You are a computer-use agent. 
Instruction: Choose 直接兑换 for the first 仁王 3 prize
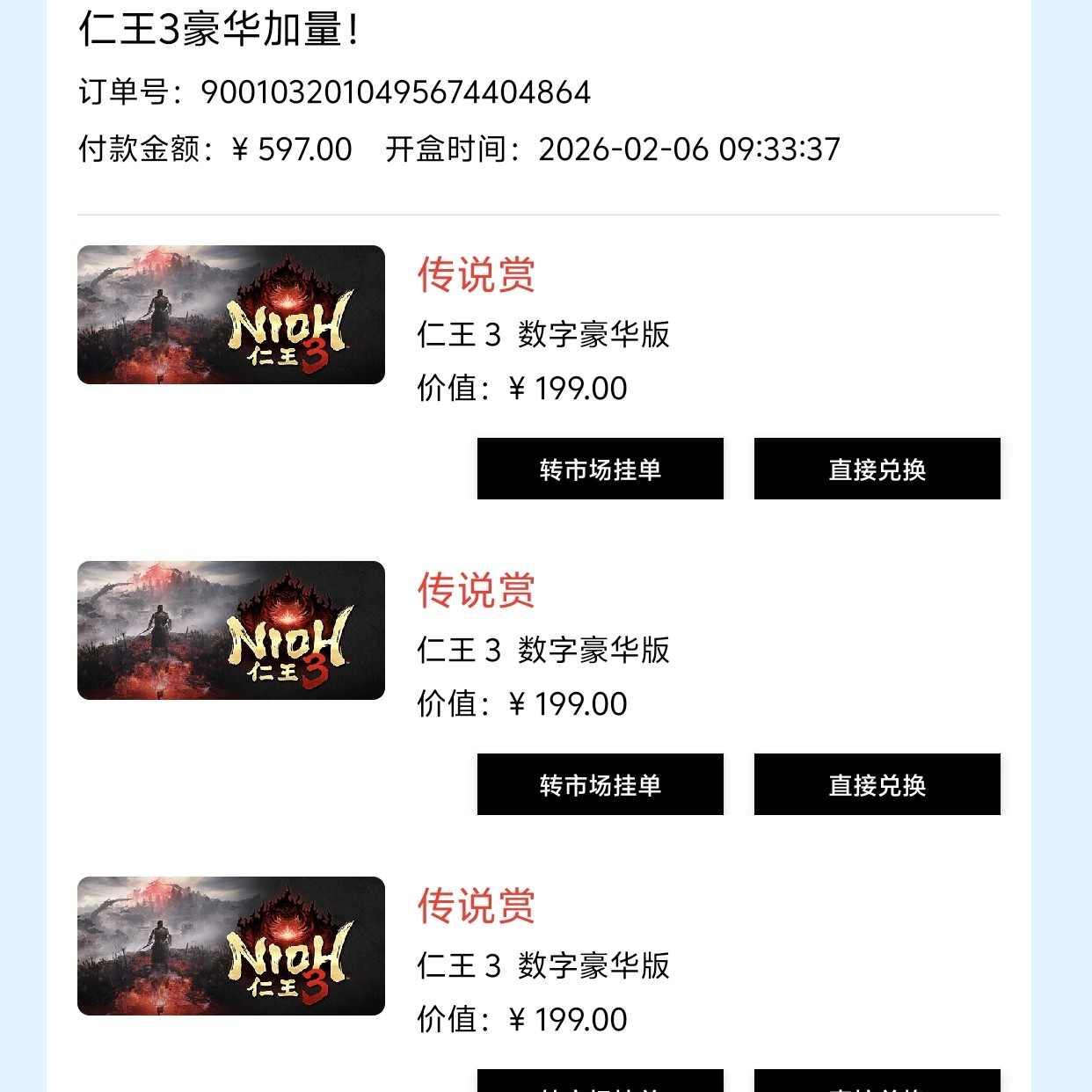point(877,469)
